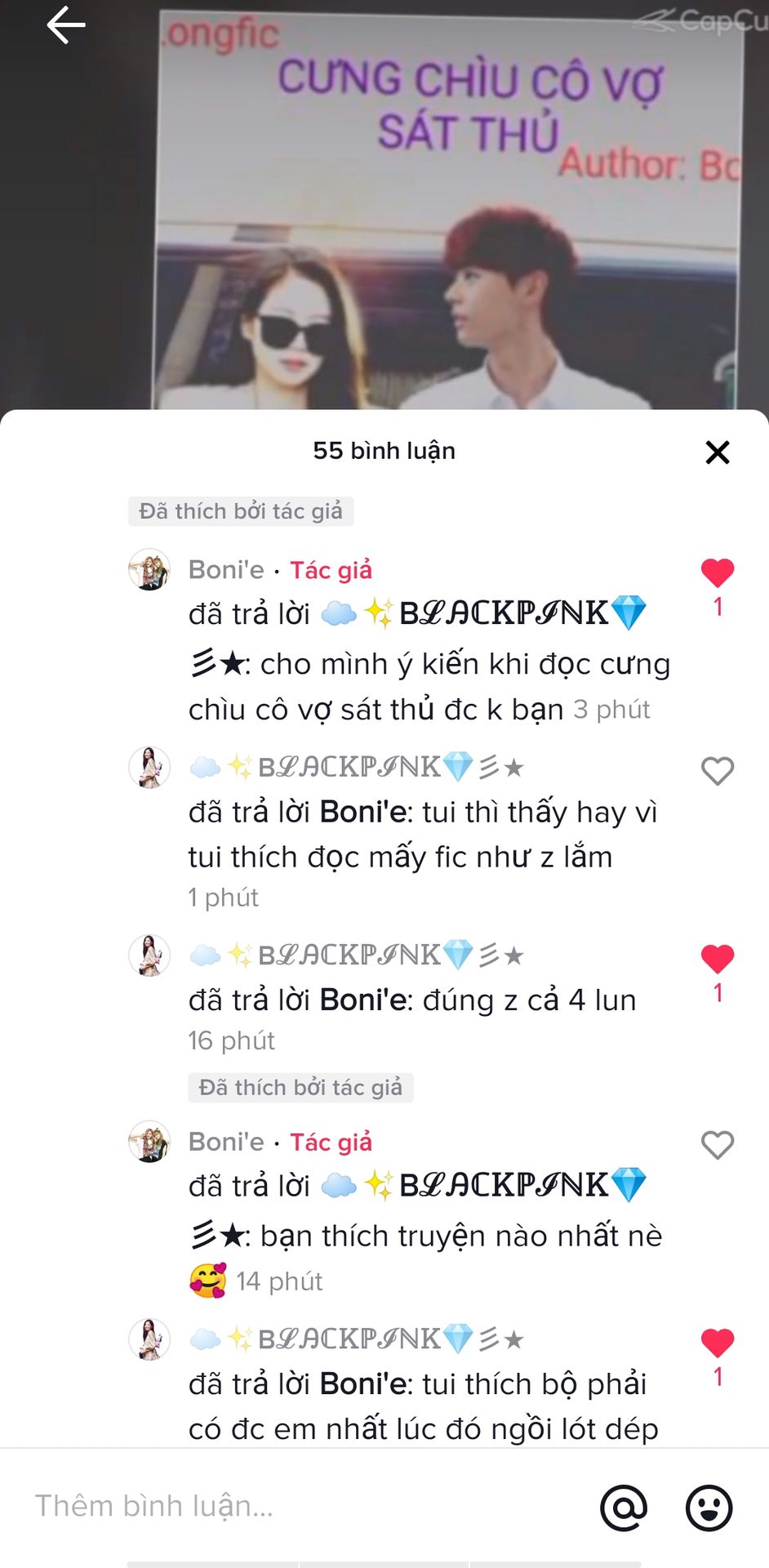Close the 55 bình luận comments panel
Screen dimensions: 769x1568
(x=717, y=452)
